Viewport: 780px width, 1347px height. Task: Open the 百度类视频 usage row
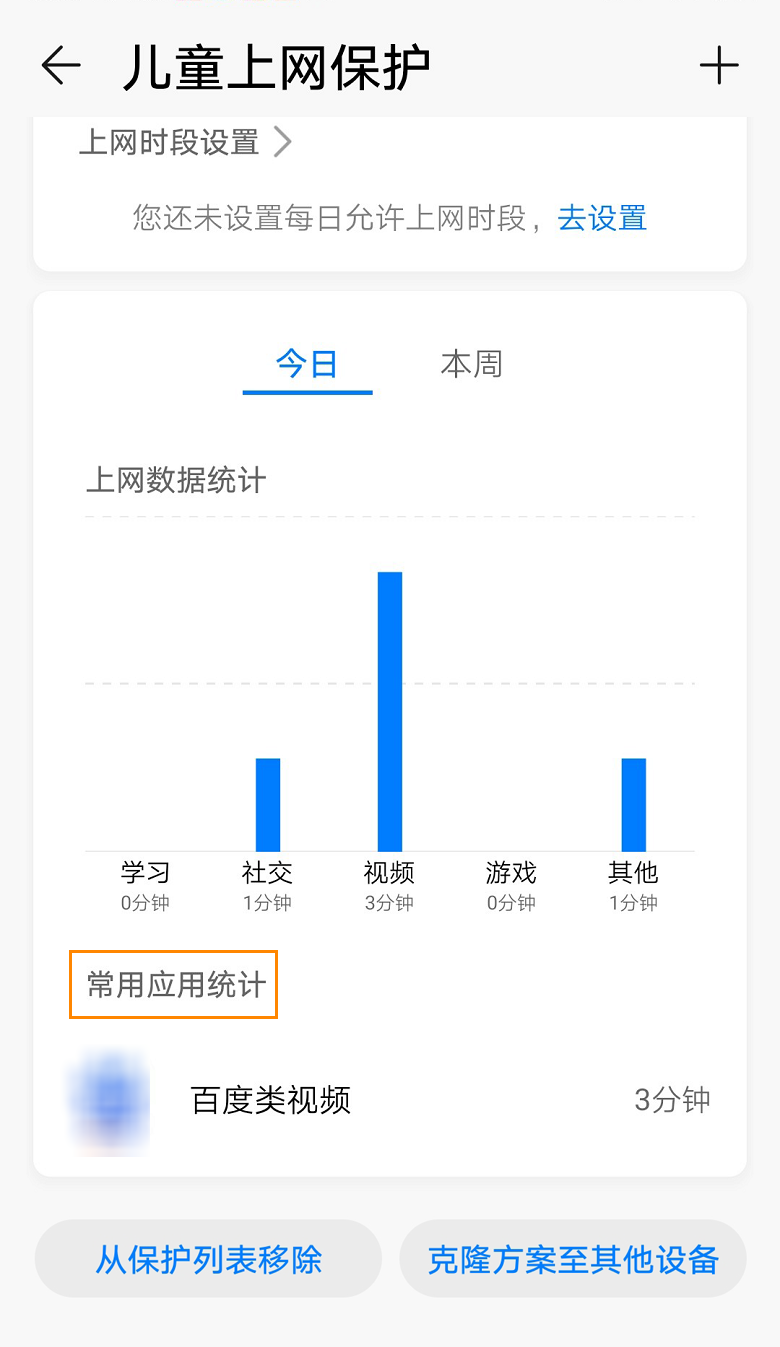point(390,1101)
